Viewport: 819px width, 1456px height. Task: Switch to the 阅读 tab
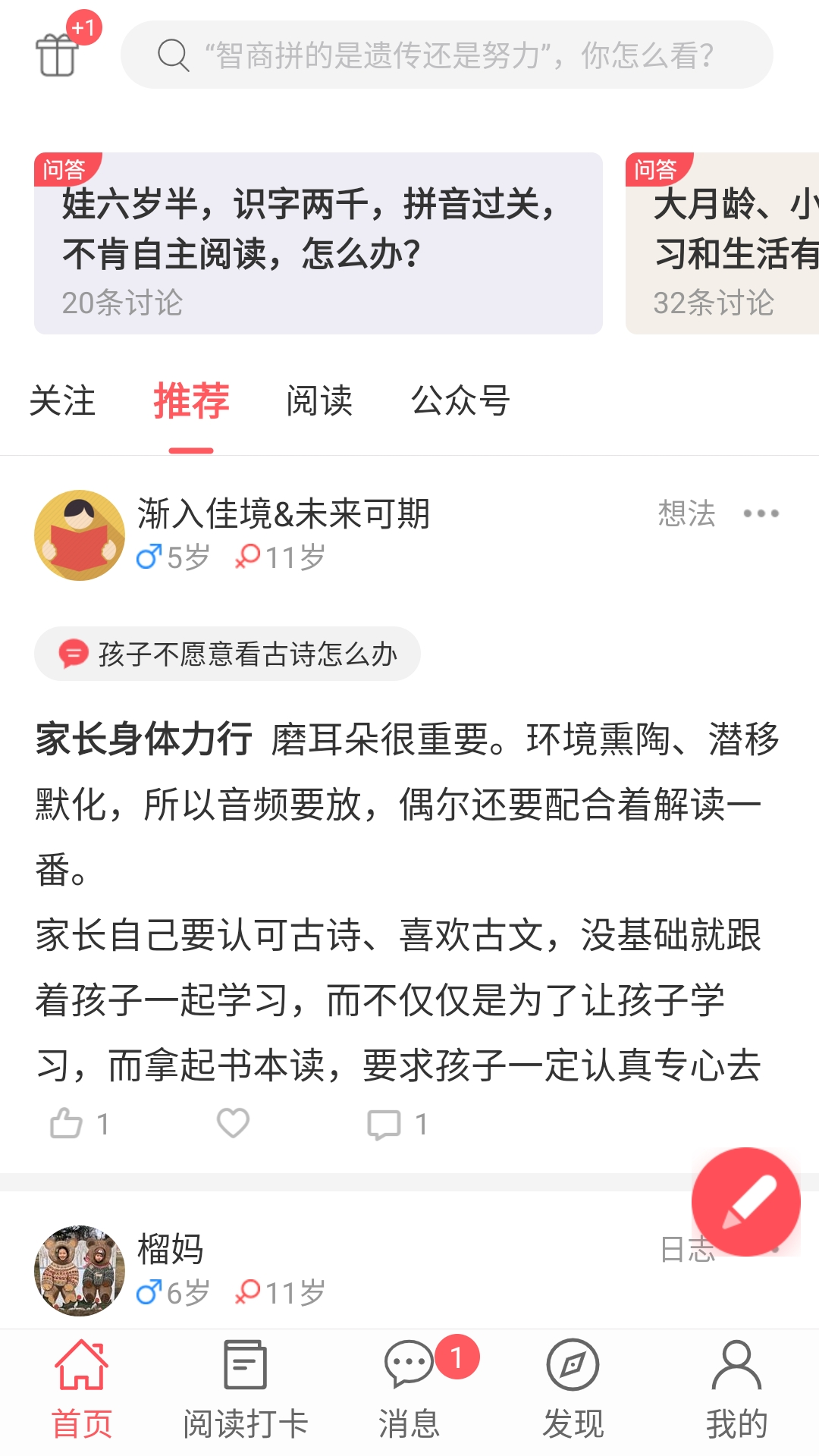[319, 400]
